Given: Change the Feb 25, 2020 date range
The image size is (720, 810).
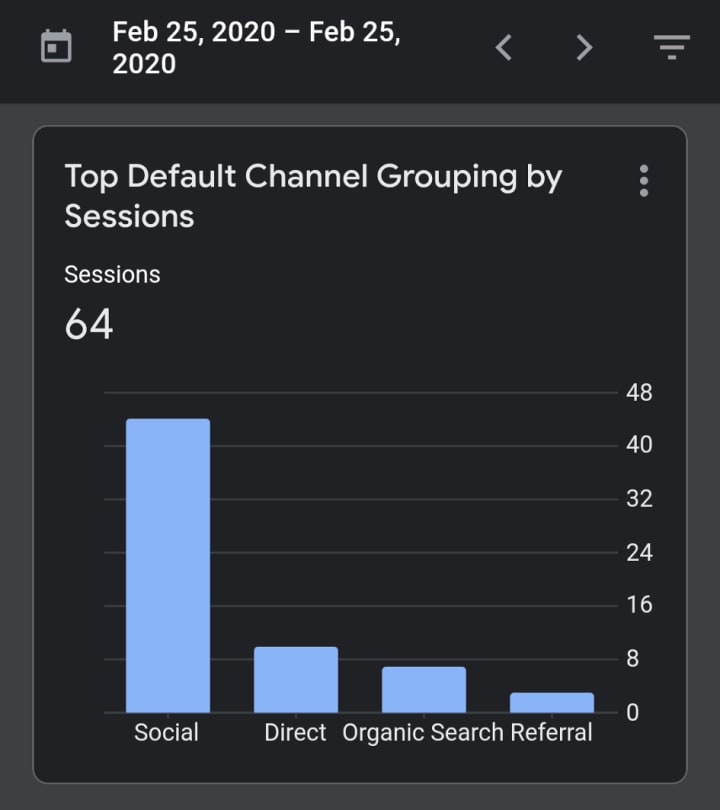Looking at the screenshot, I should [x=256, y=47].
